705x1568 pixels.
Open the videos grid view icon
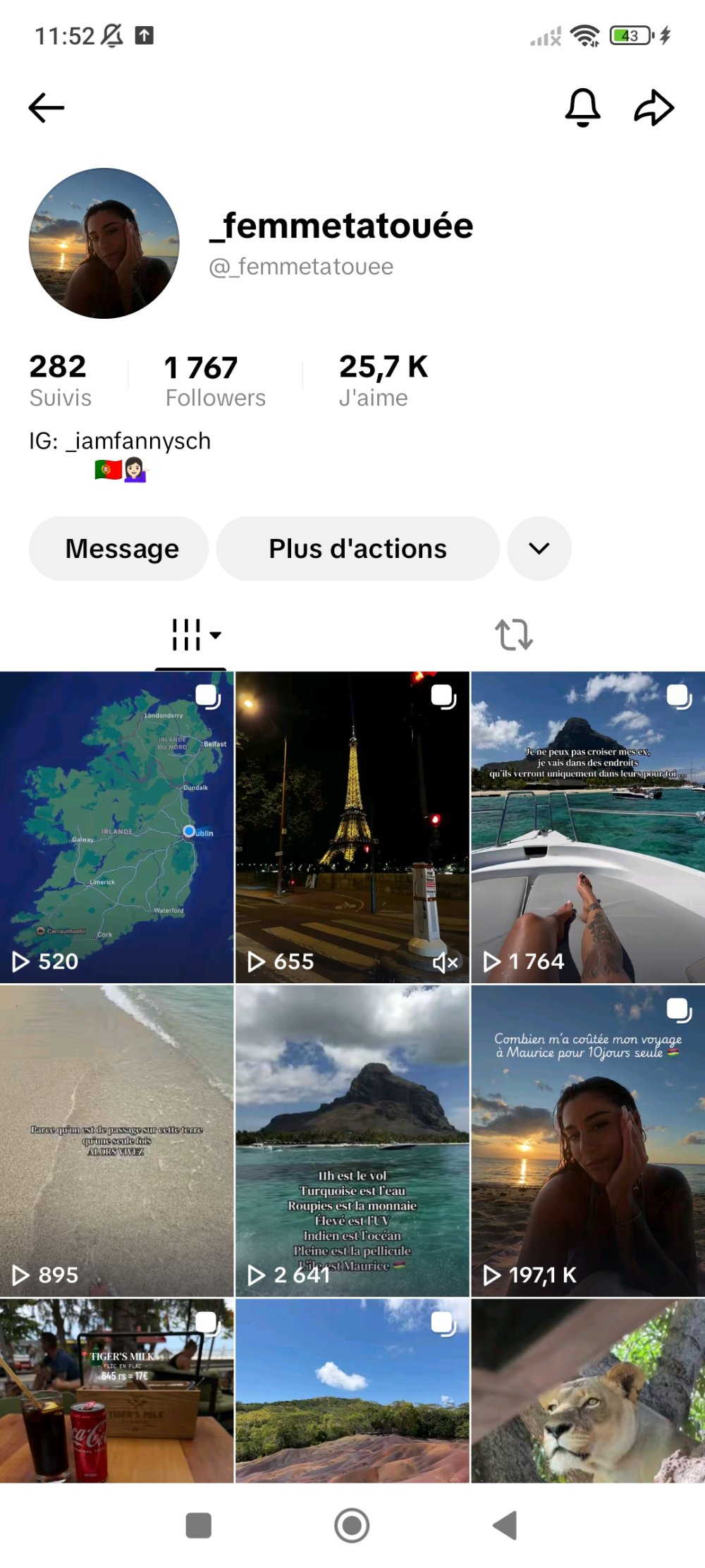(187, 634)
